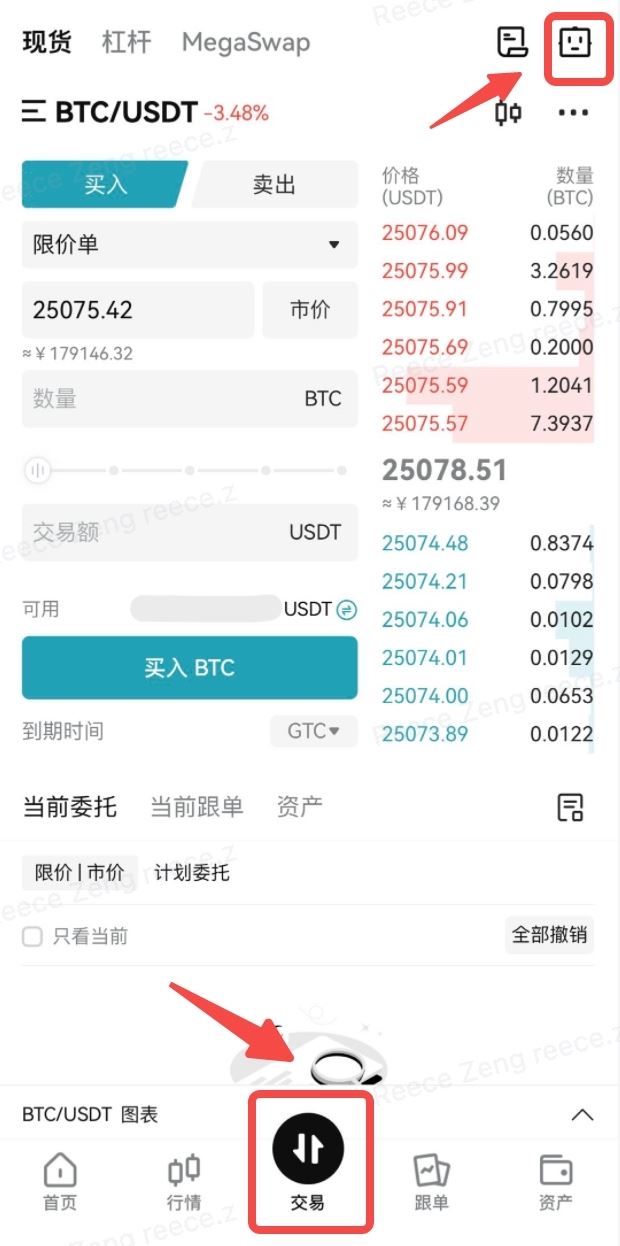Image resolution: width=620 pixels, height=1246 pixels.
Task: Tap 全部撤销 to cancel all orders
Action: tap(549, 936)
